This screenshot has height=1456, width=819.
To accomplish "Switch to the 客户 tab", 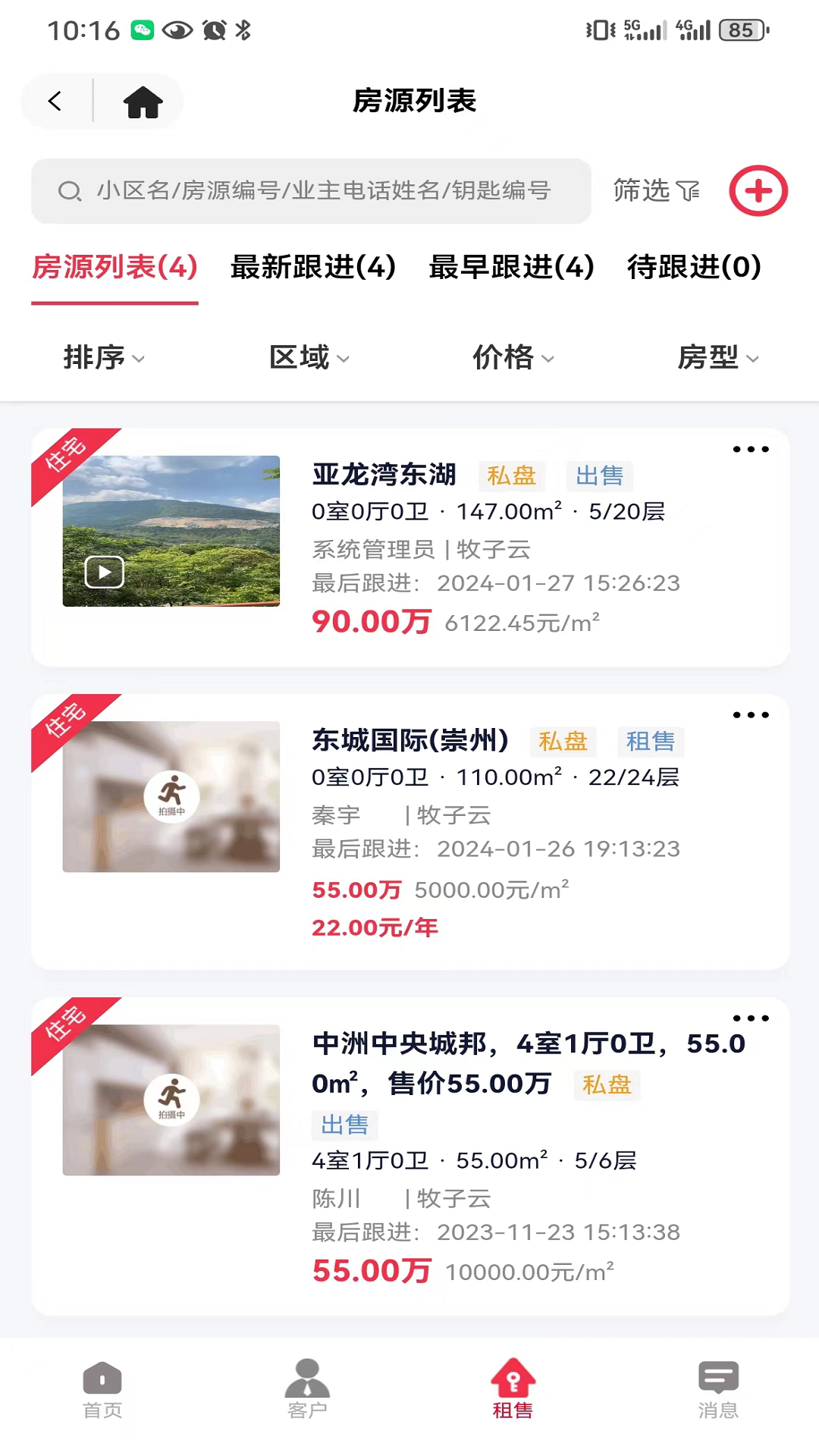I will click(x=307, y=1389).
